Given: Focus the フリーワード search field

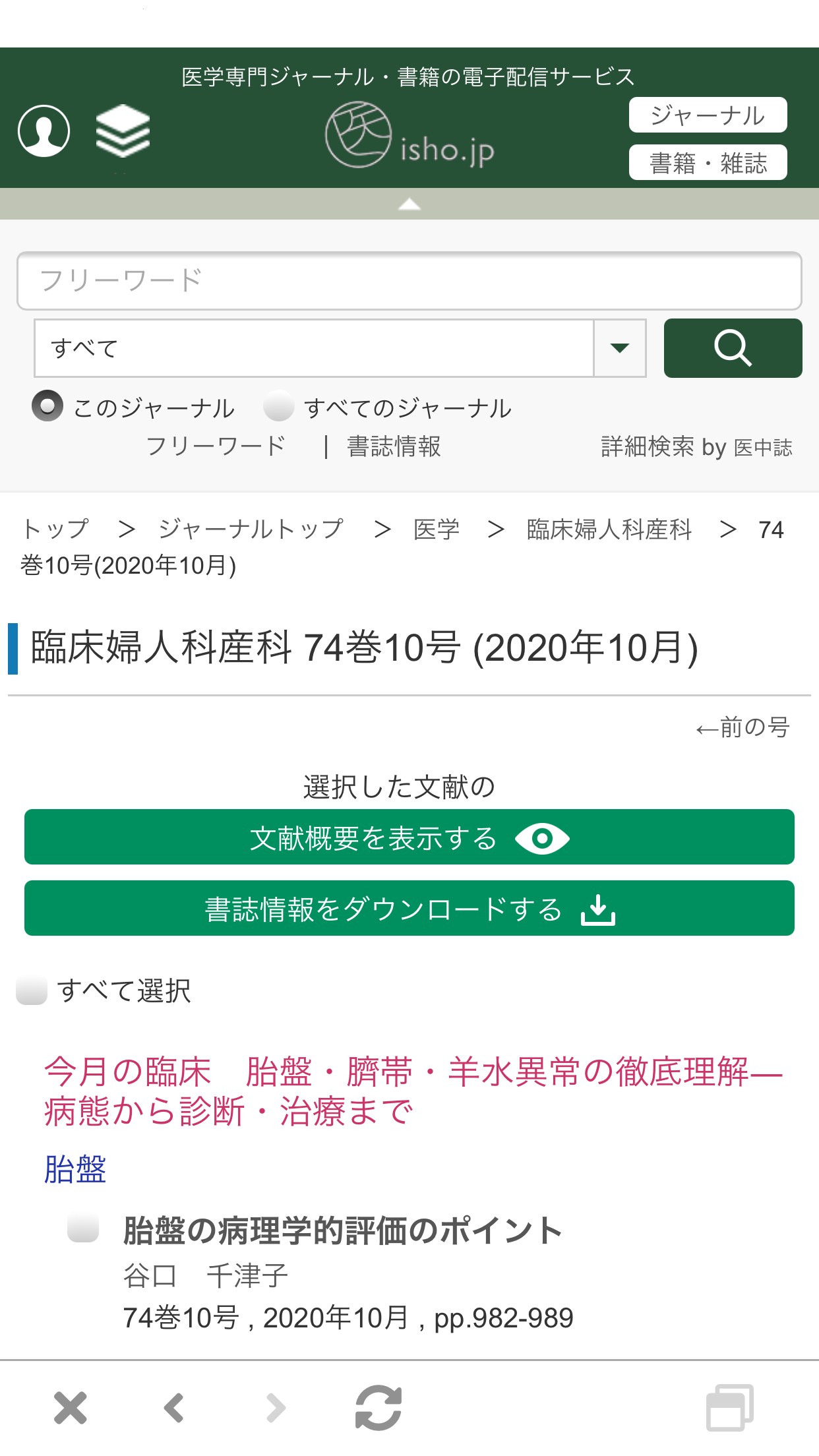Looking at the screenshot, I should 409,281.
